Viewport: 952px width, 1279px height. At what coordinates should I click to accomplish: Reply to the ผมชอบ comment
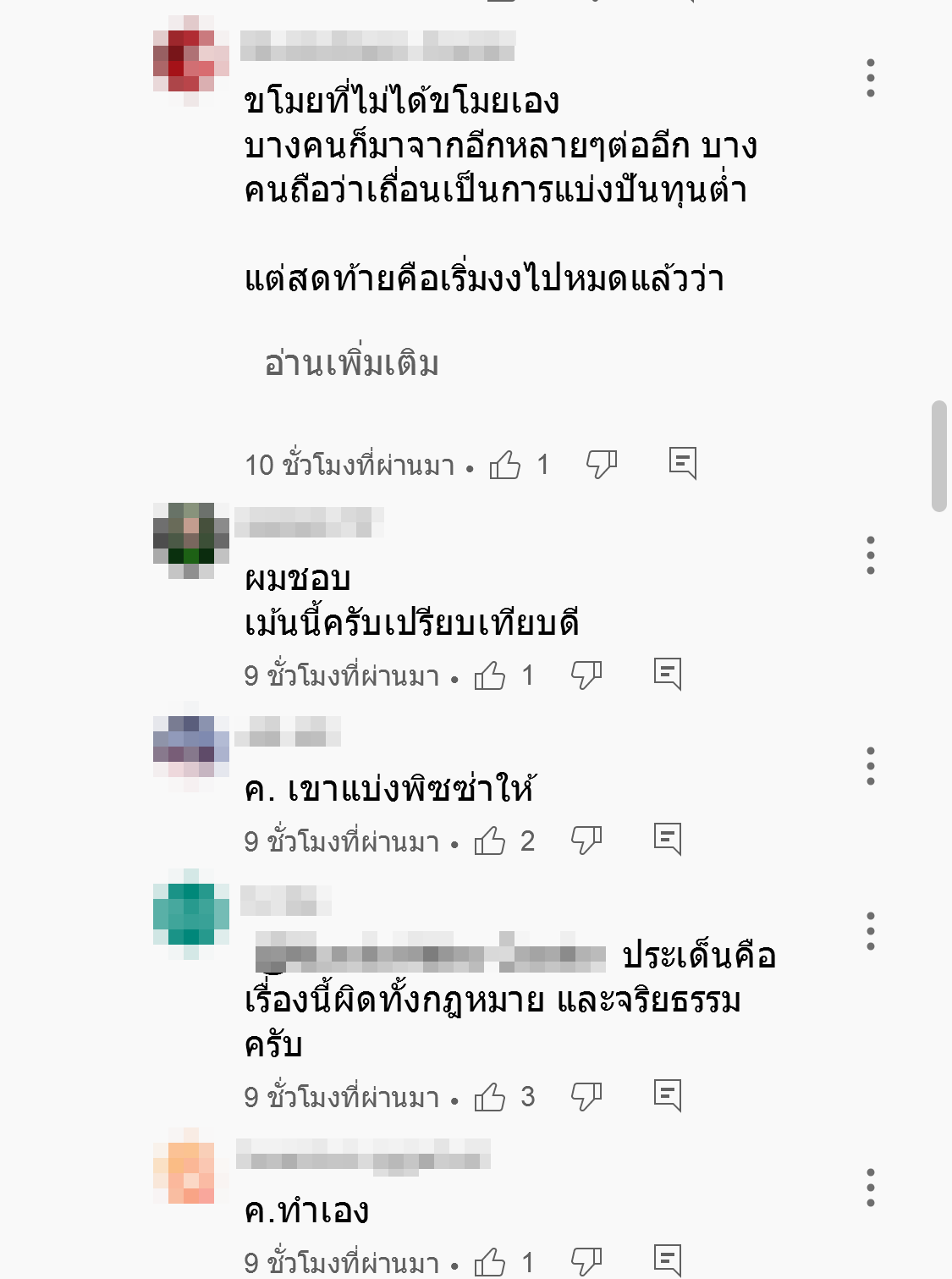pyautogui.click(x=667, y=674)
